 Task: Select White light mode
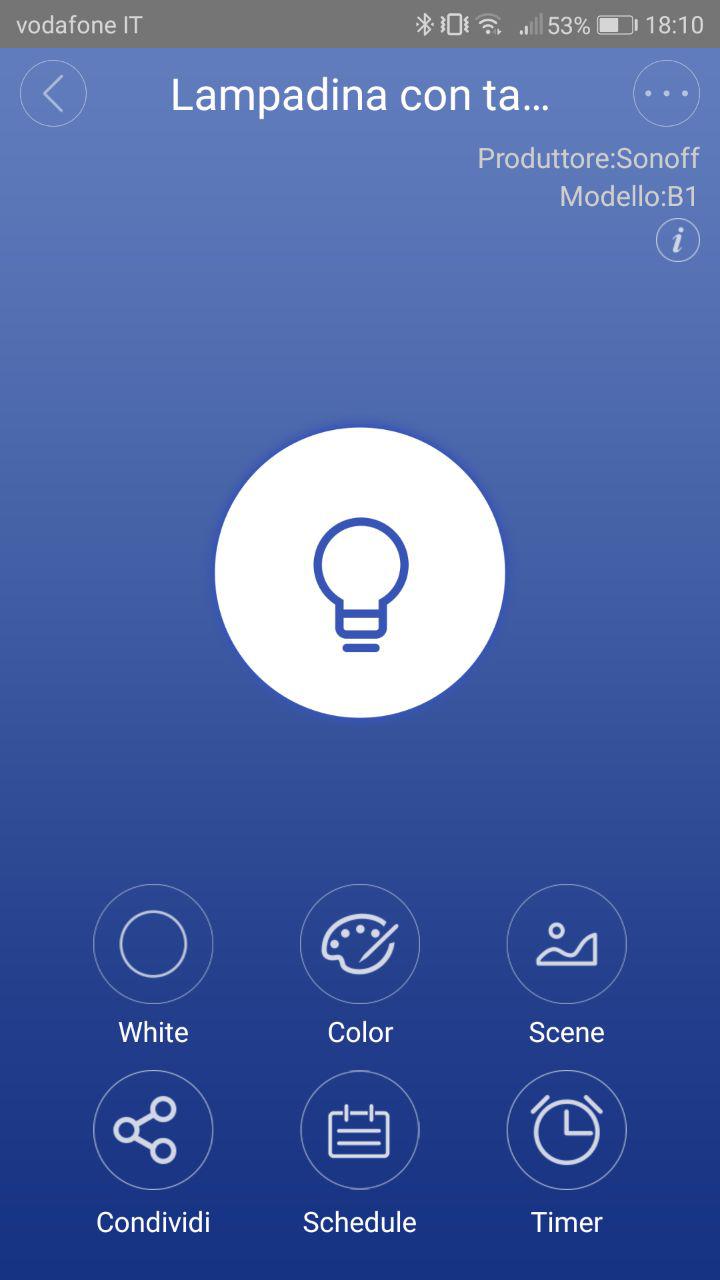[153, 944]
